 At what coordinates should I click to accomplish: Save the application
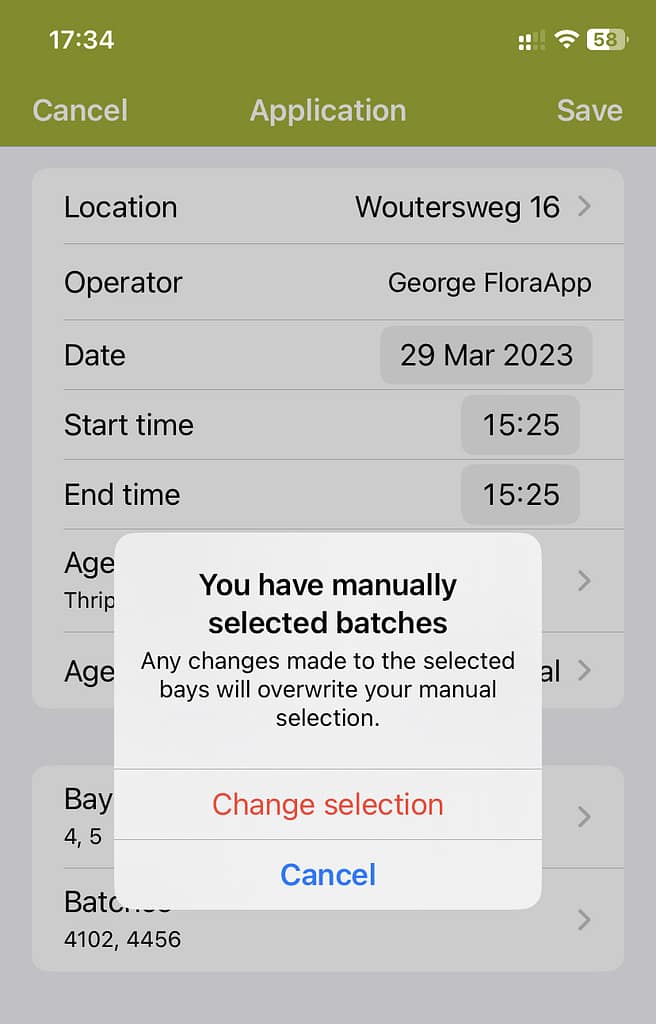589,110
